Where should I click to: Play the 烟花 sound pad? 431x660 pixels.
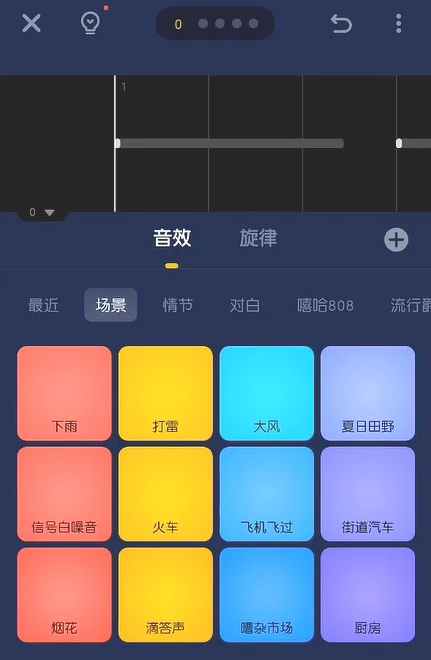tap(64, 595)
